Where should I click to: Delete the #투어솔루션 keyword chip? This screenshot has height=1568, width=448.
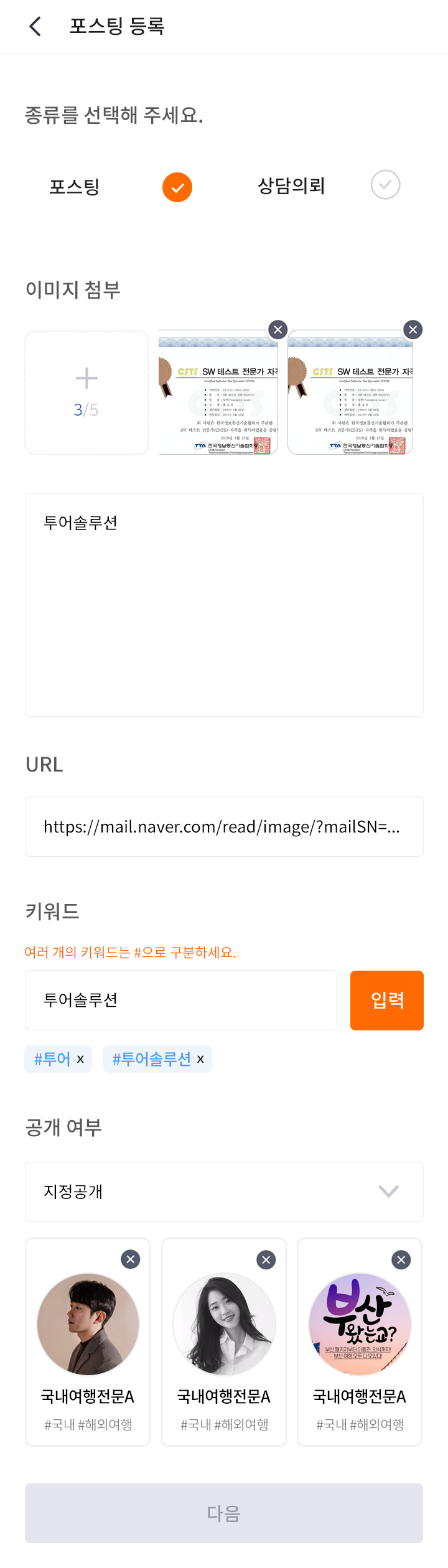point(200,1059)
